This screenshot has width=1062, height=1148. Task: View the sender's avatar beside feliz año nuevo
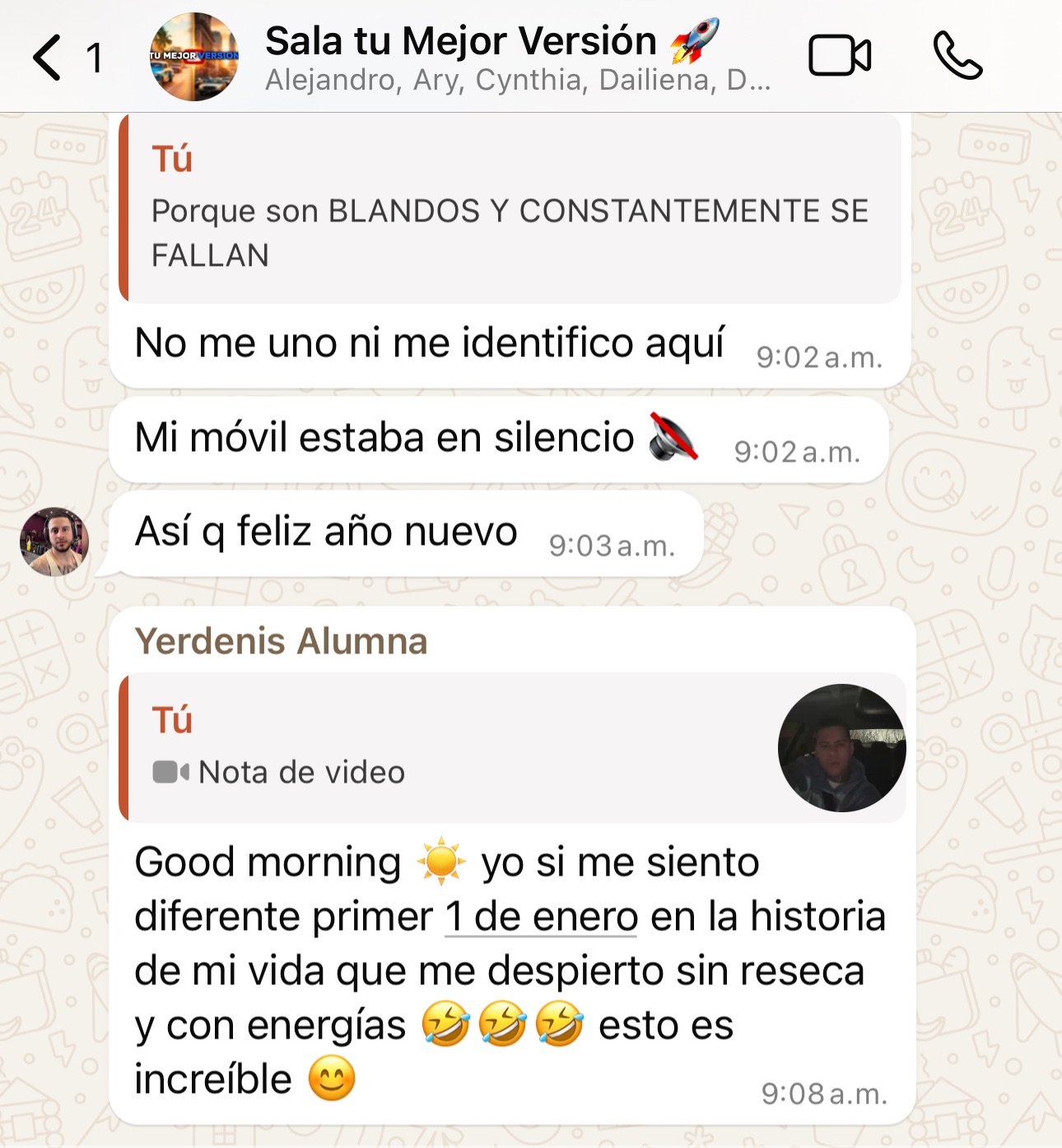click(x=54, y=541)
